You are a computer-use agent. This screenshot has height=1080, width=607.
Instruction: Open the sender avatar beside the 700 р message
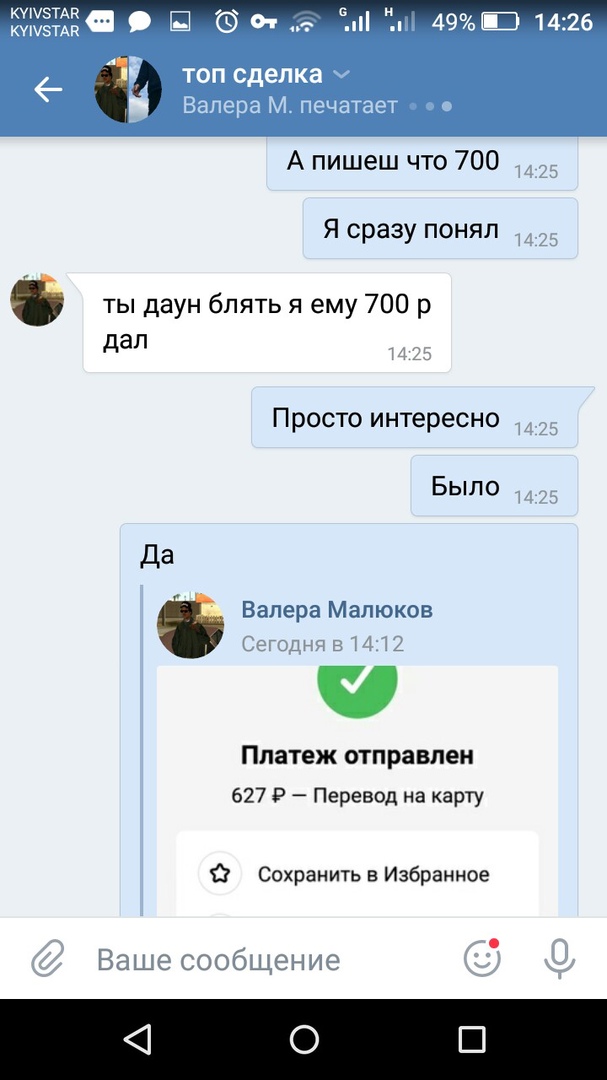pyautogui.click(x=37, y=300)
